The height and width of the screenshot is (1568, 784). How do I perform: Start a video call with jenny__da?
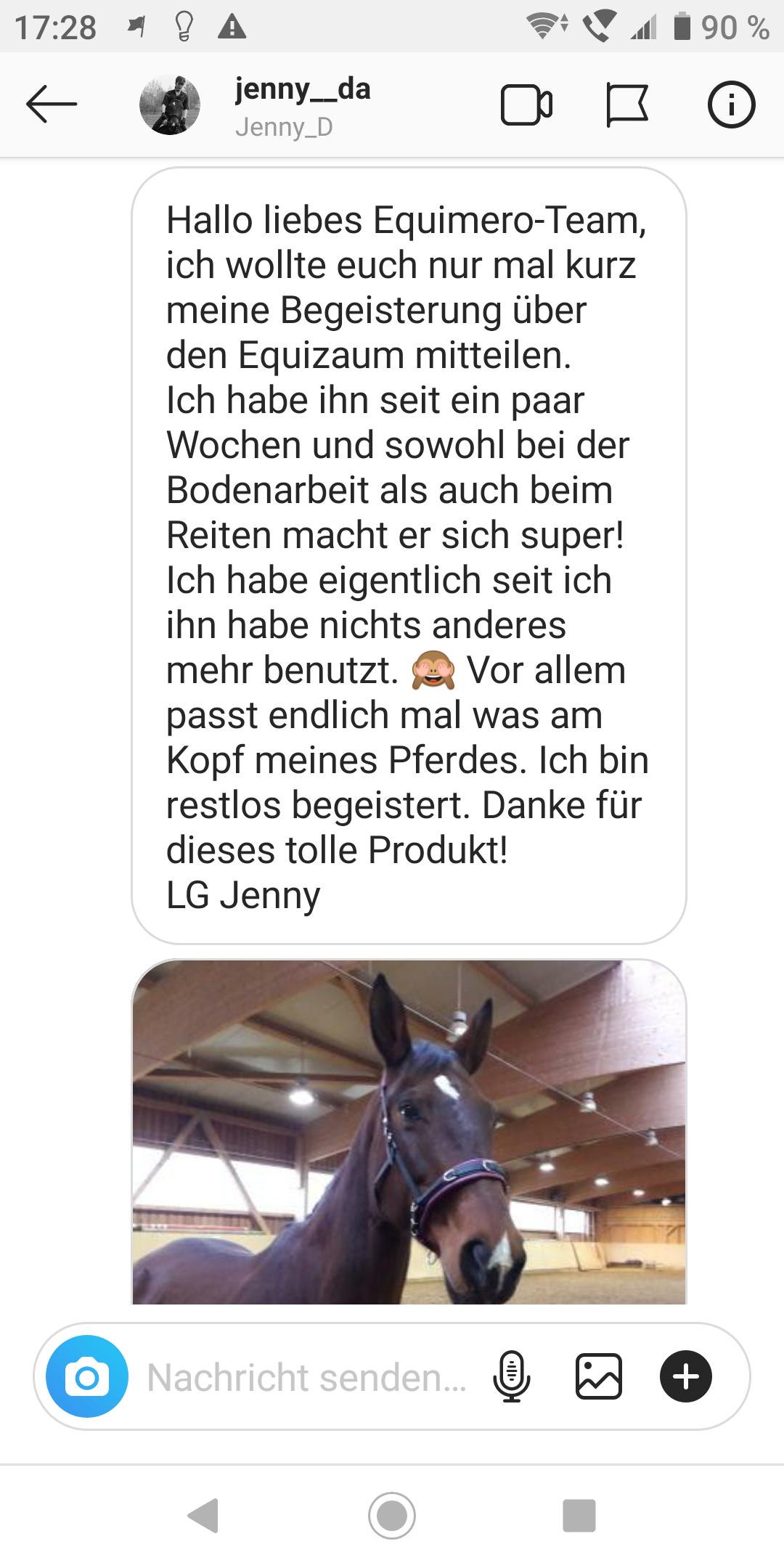tap(527, 105)
